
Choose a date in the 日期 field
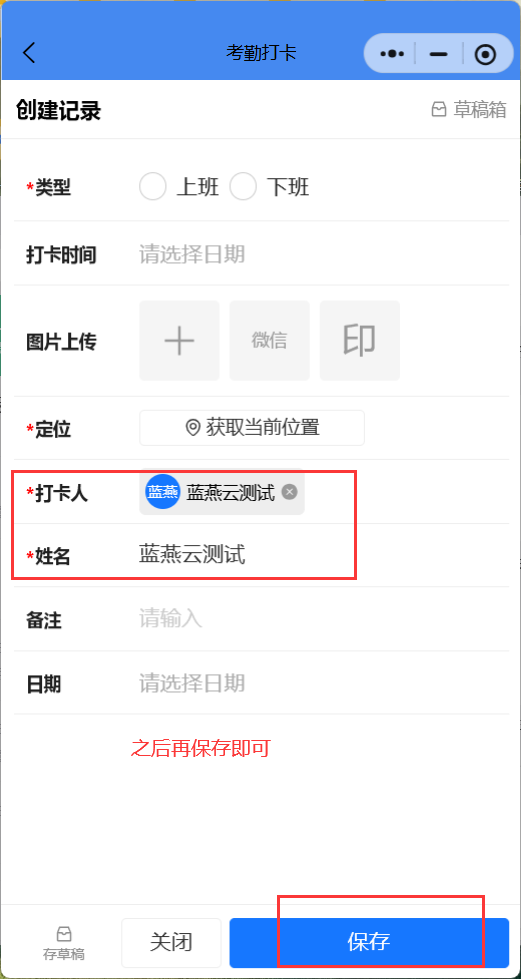(x=324, y=682)
